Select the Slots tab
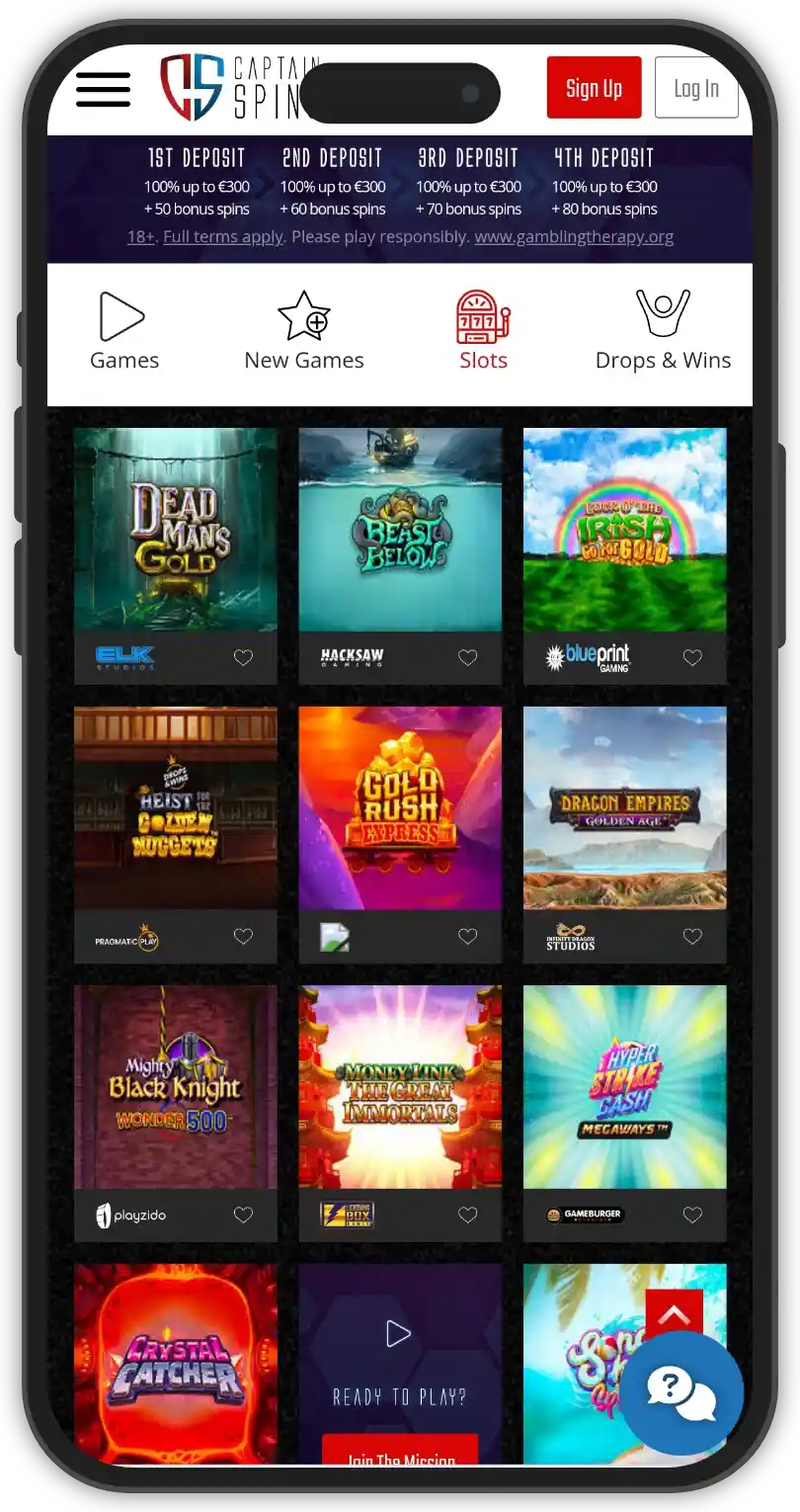This screenshot has width=800, height=1512. 483,331
